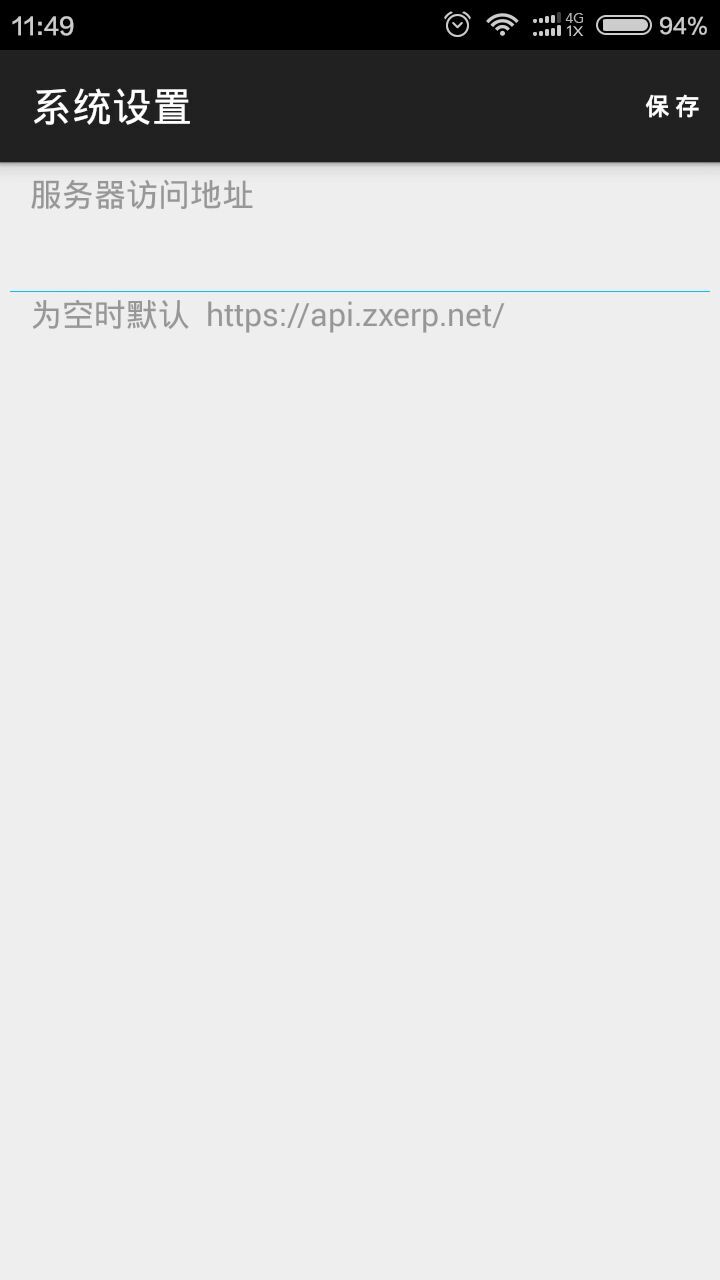Tap the 保存 save button
This screenshot has height=1280, width=720.
(x=671, y=106)
